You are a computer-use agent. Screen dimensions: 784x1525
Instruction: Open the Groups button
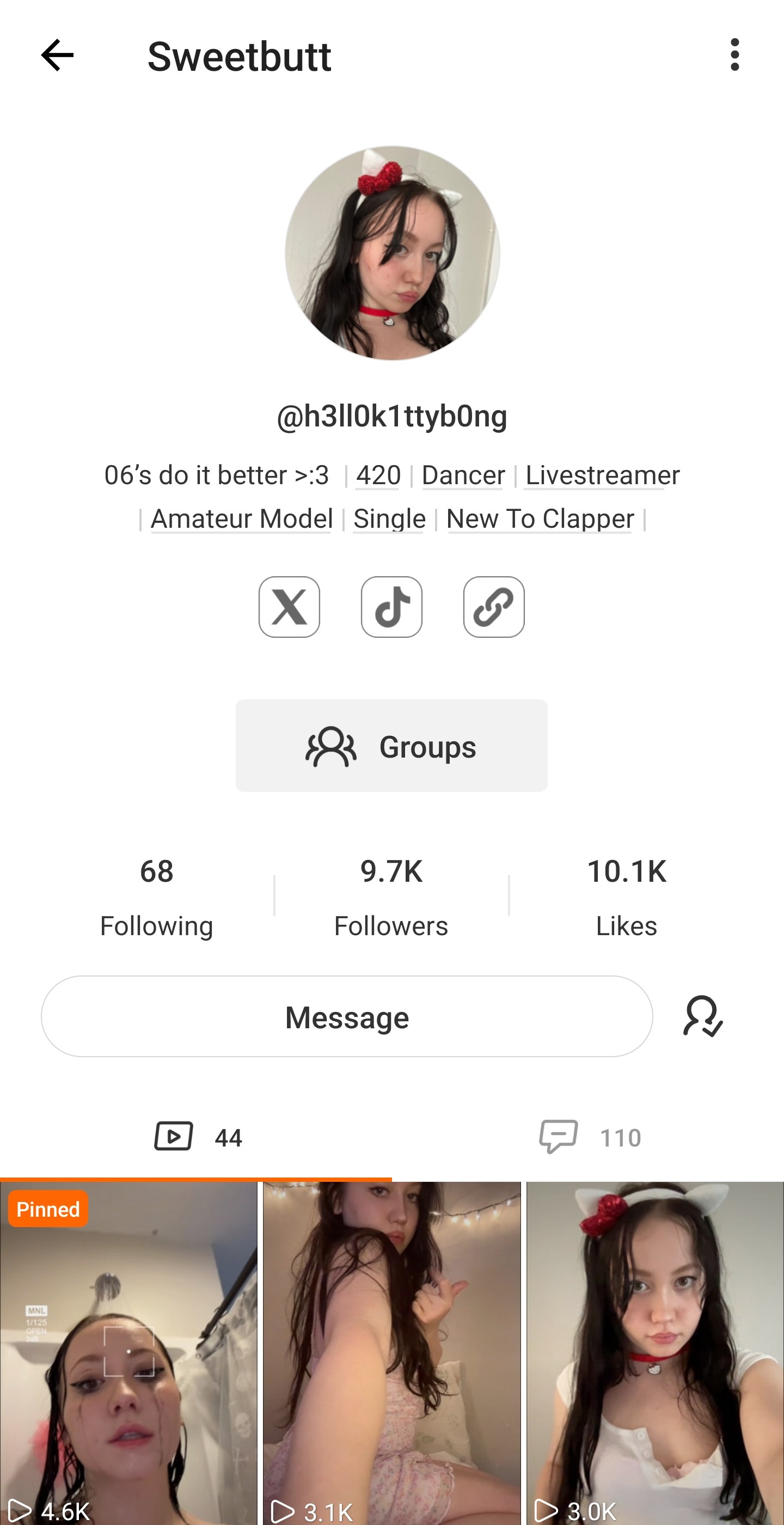tap(391, 745)
